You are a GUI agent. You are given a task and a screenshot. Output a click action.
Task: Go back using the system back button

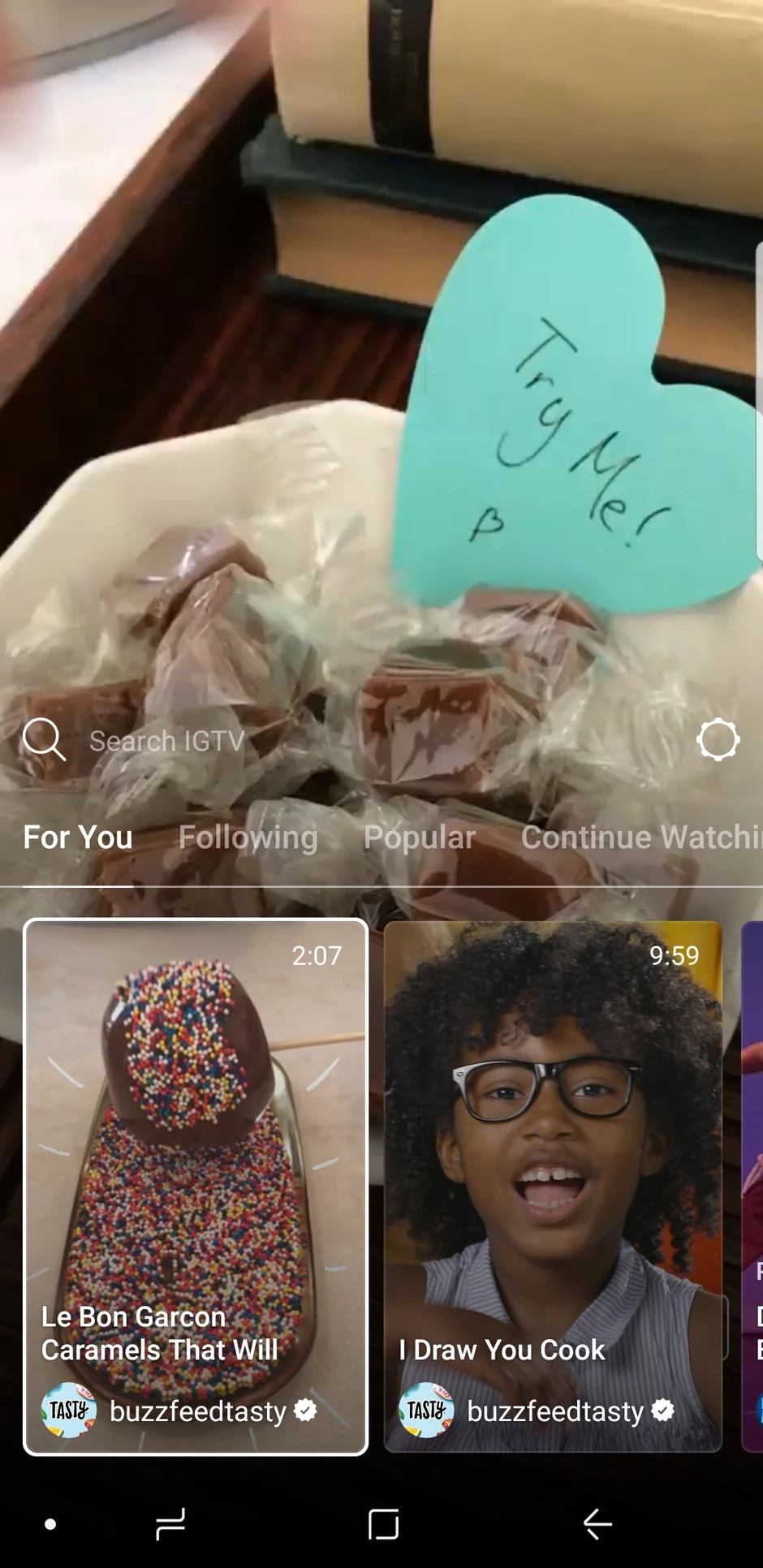tap(597, 1524)
